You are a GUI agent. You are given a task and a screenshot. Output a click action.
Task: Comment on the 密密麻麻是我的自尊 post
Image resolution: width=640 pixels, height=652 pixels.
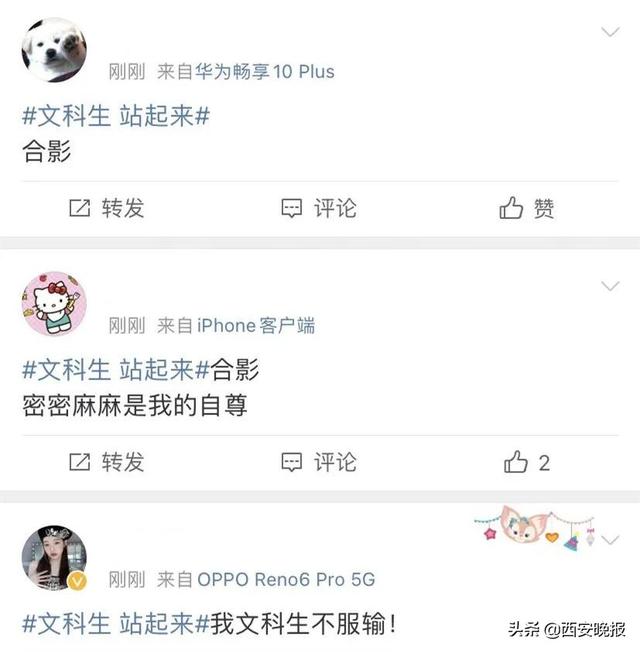tap(319, 462)
